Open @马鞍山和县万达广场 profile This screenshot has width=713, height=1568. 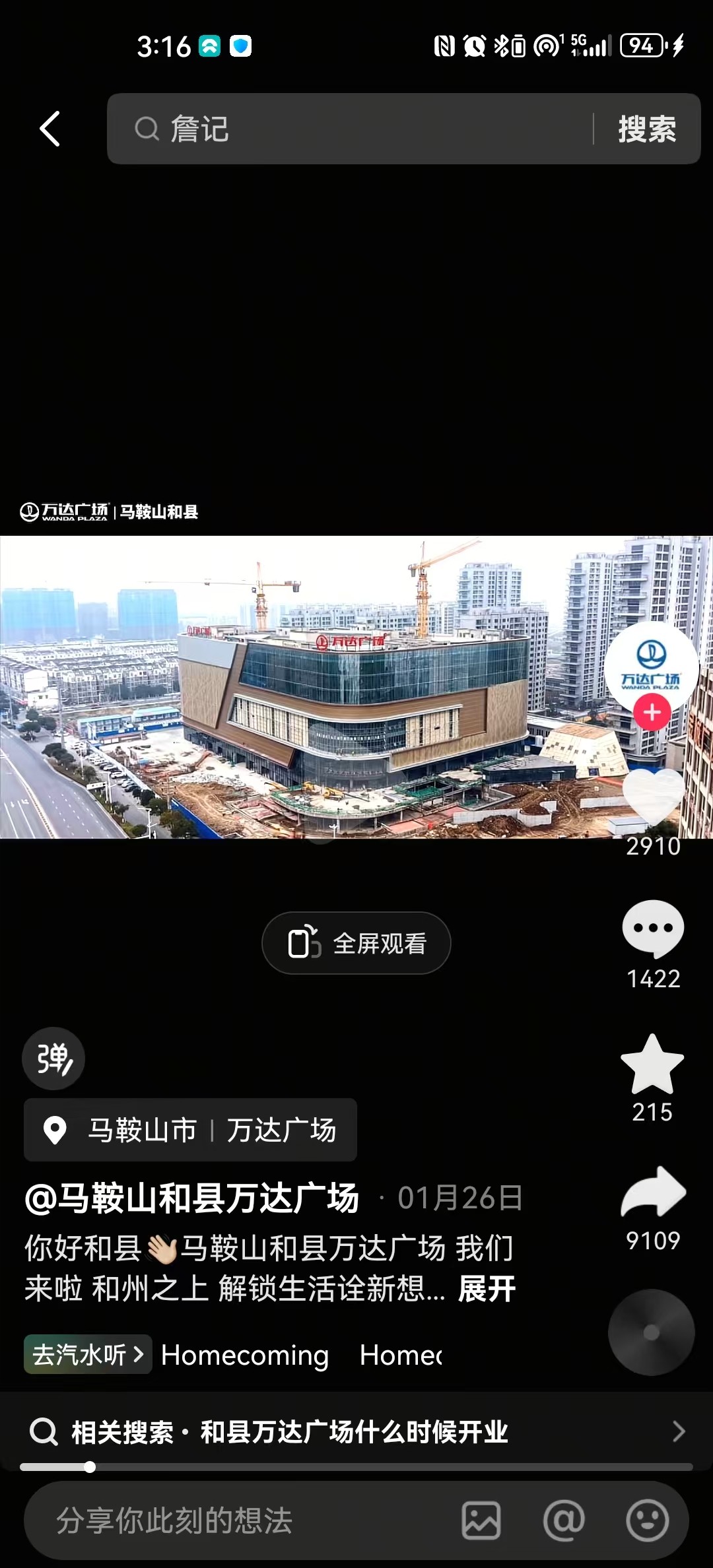point(191,1198)
